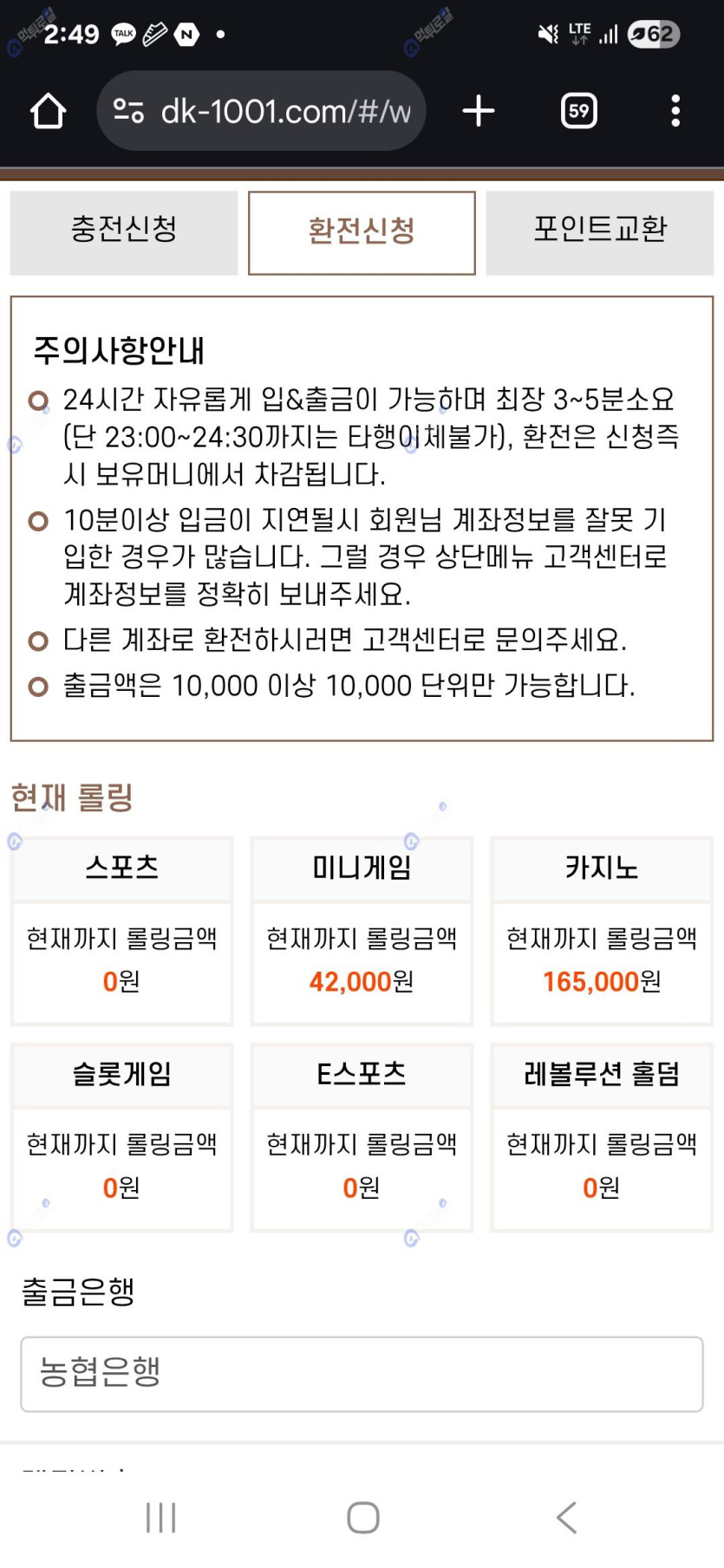Image resolution: width=724 pixels, height=1568 pixels.
Task: Switch to the 충전신청 tab
Action: (x=124, y=232)
